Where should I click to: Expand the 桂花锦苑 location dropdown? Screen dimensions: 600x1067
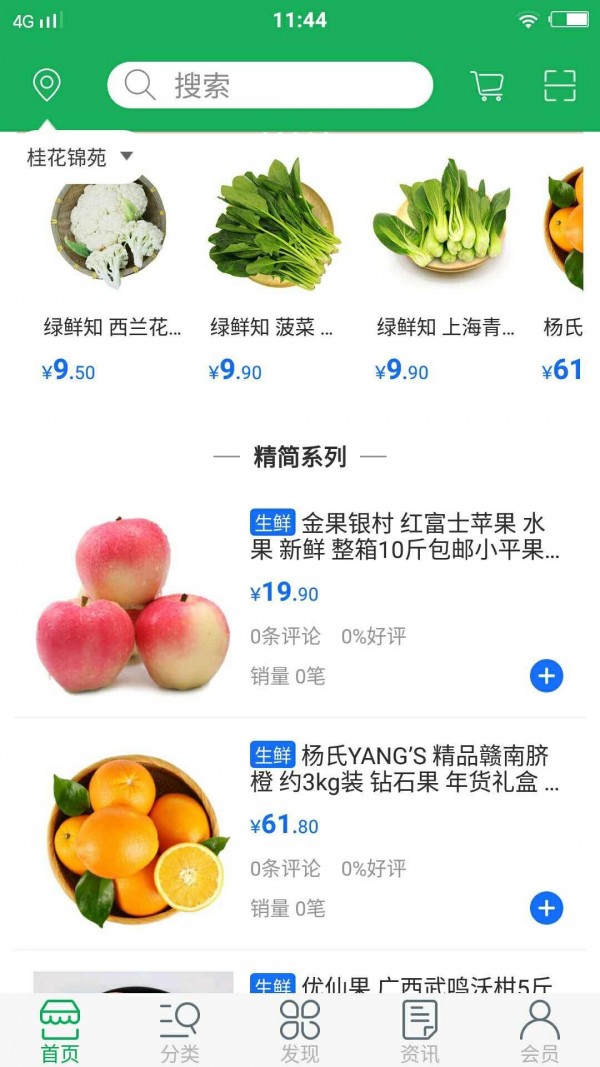tap(80, 157)
